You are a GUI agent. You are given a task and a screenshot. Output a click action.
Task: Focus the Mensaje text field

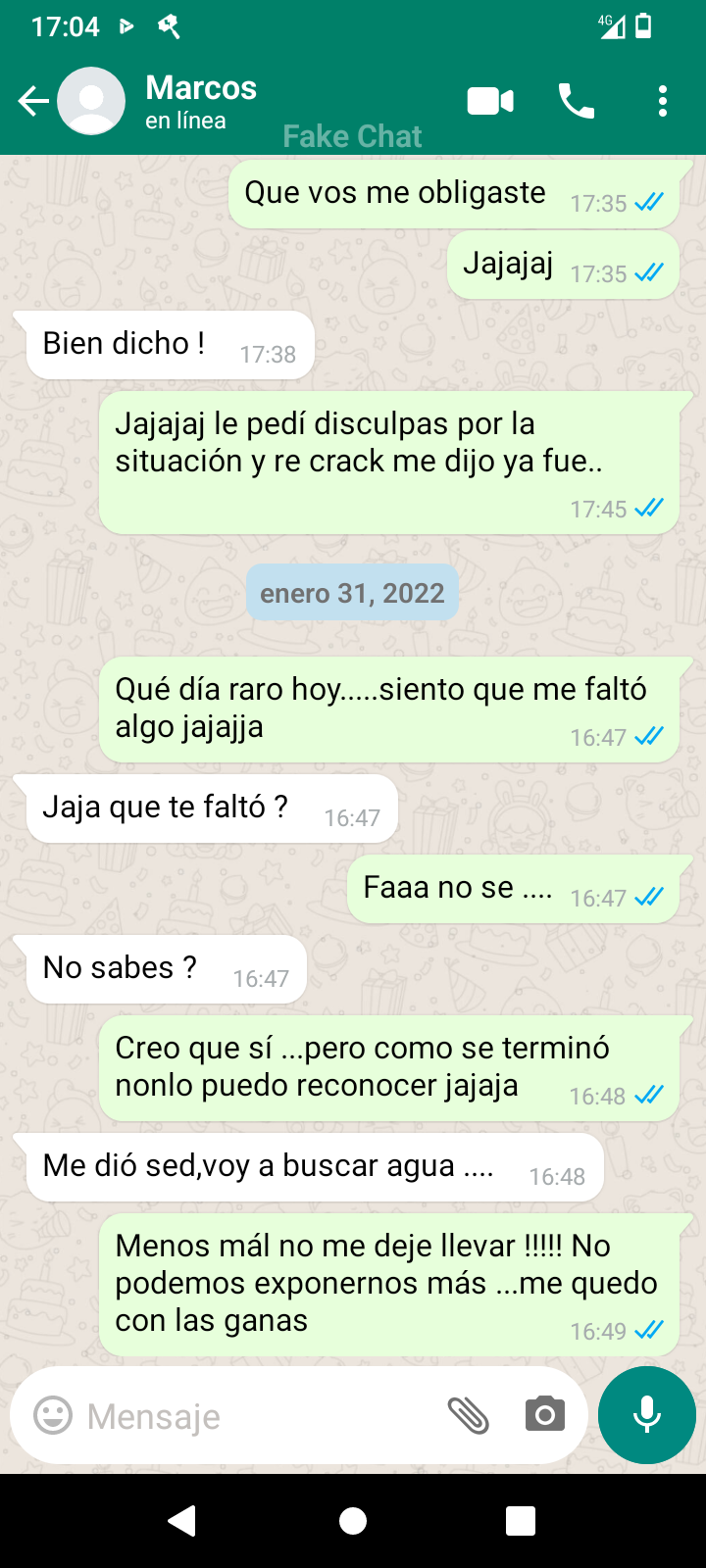(x=255, y=1416)
